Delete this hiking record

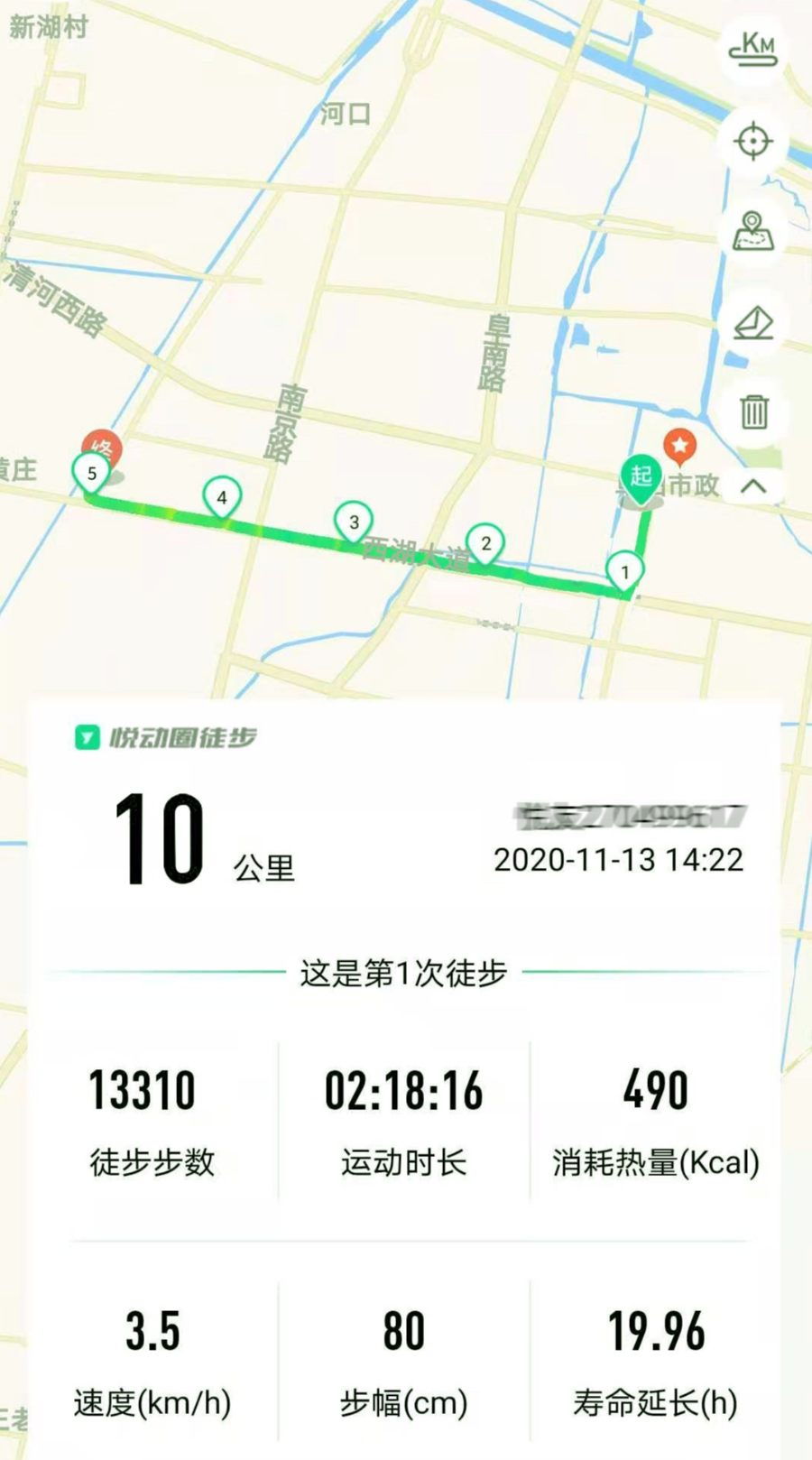tap(753, 412)
